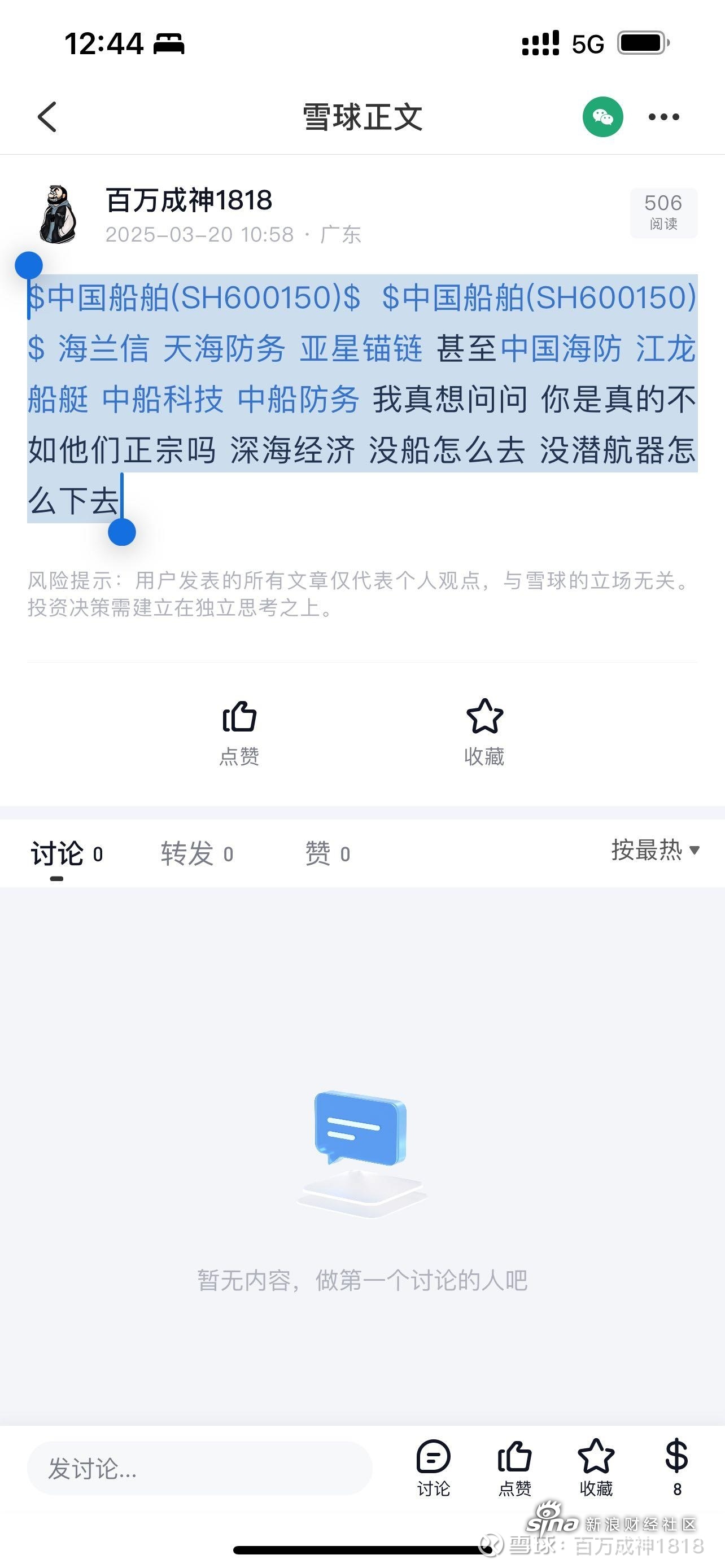This screenshot has width=725, height=1568.
Task: Like the post with the thumbs-up under the article
Action: pos(239,731)
